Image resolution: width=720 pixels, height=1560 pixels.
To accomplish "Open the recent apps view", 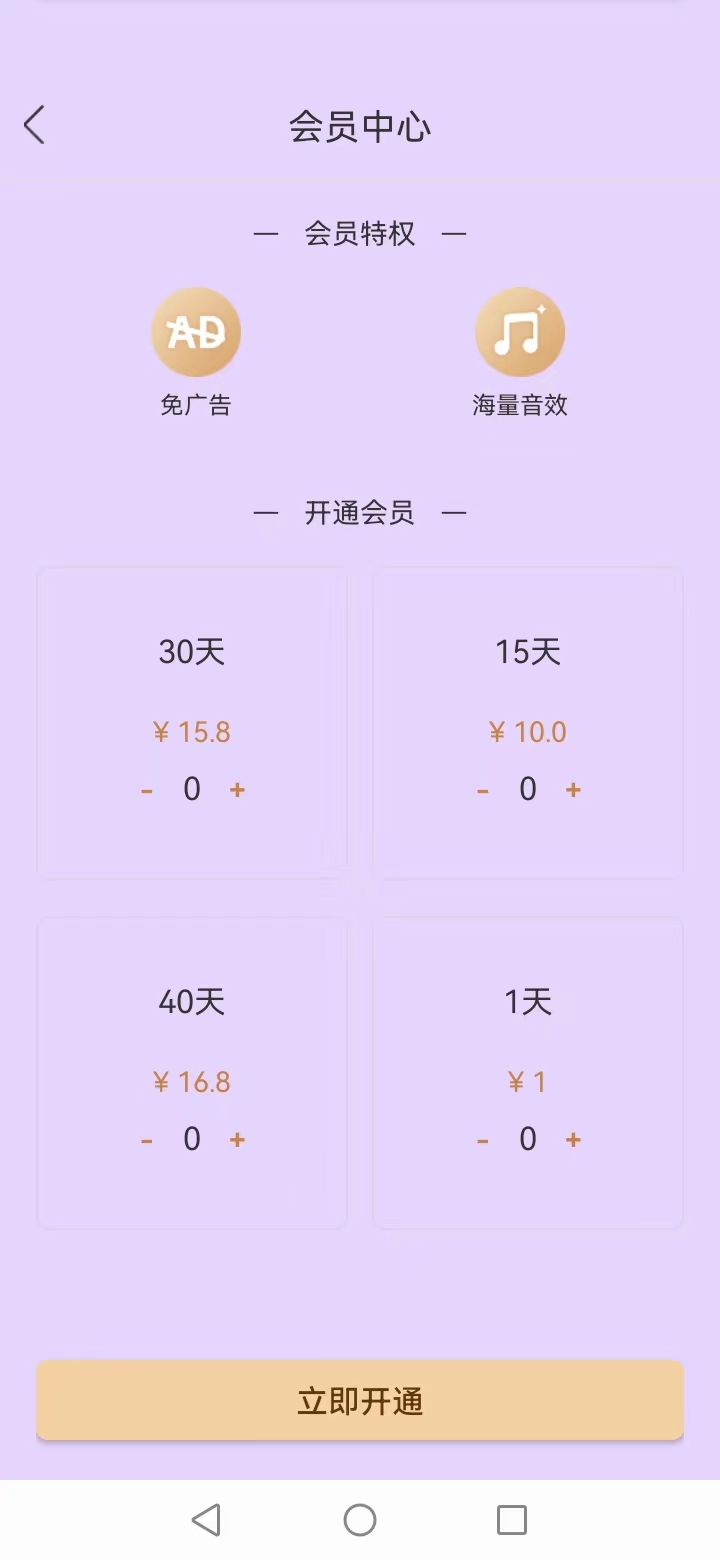I will pyautogui.click(x=512, y=1520).
